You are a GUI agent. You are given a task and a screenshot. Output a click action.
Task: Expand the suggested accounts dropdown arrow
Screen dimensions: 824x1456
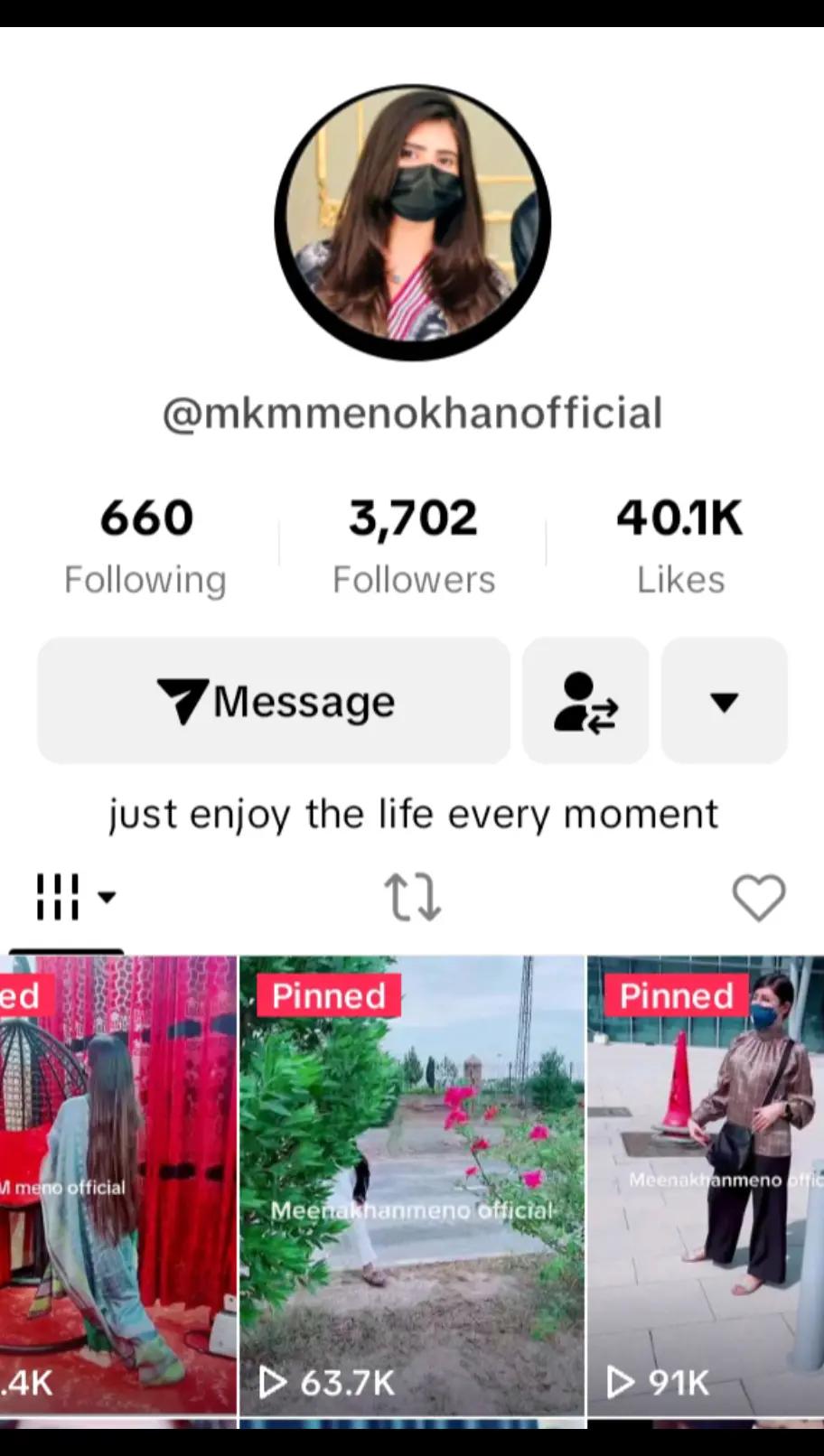click(724, 701)
